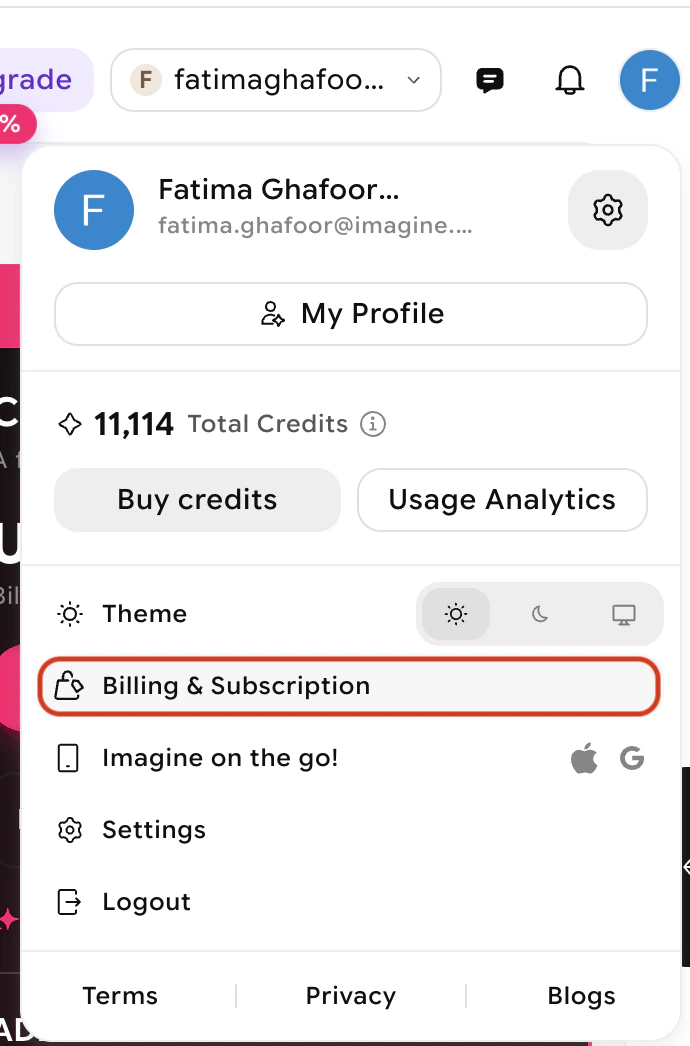Open the Privacy link
Screen dimensions: 690x1046
tap(351, 996)
